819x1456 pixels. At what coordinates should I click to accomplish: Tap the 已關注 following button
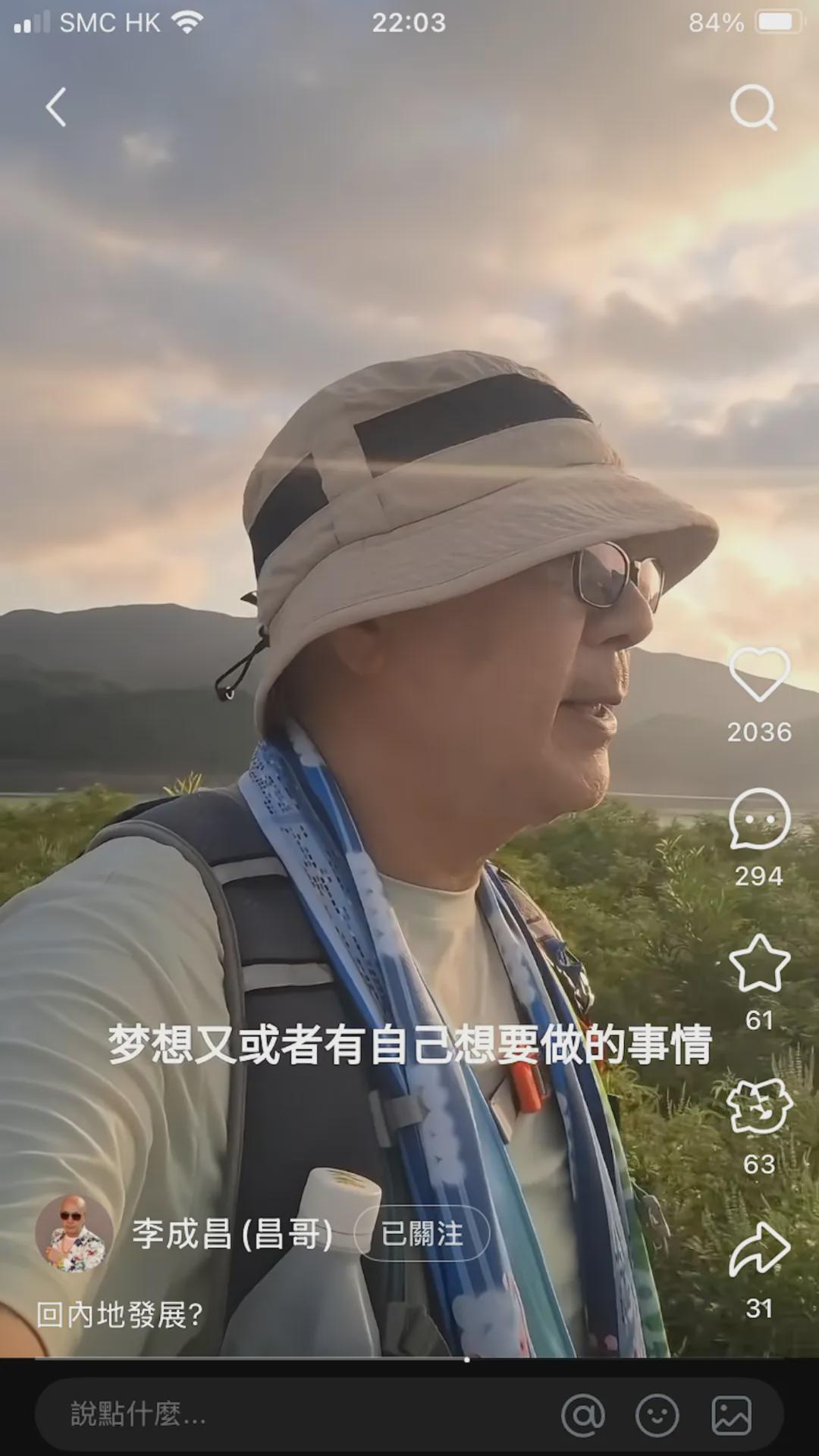(422, 1234)
